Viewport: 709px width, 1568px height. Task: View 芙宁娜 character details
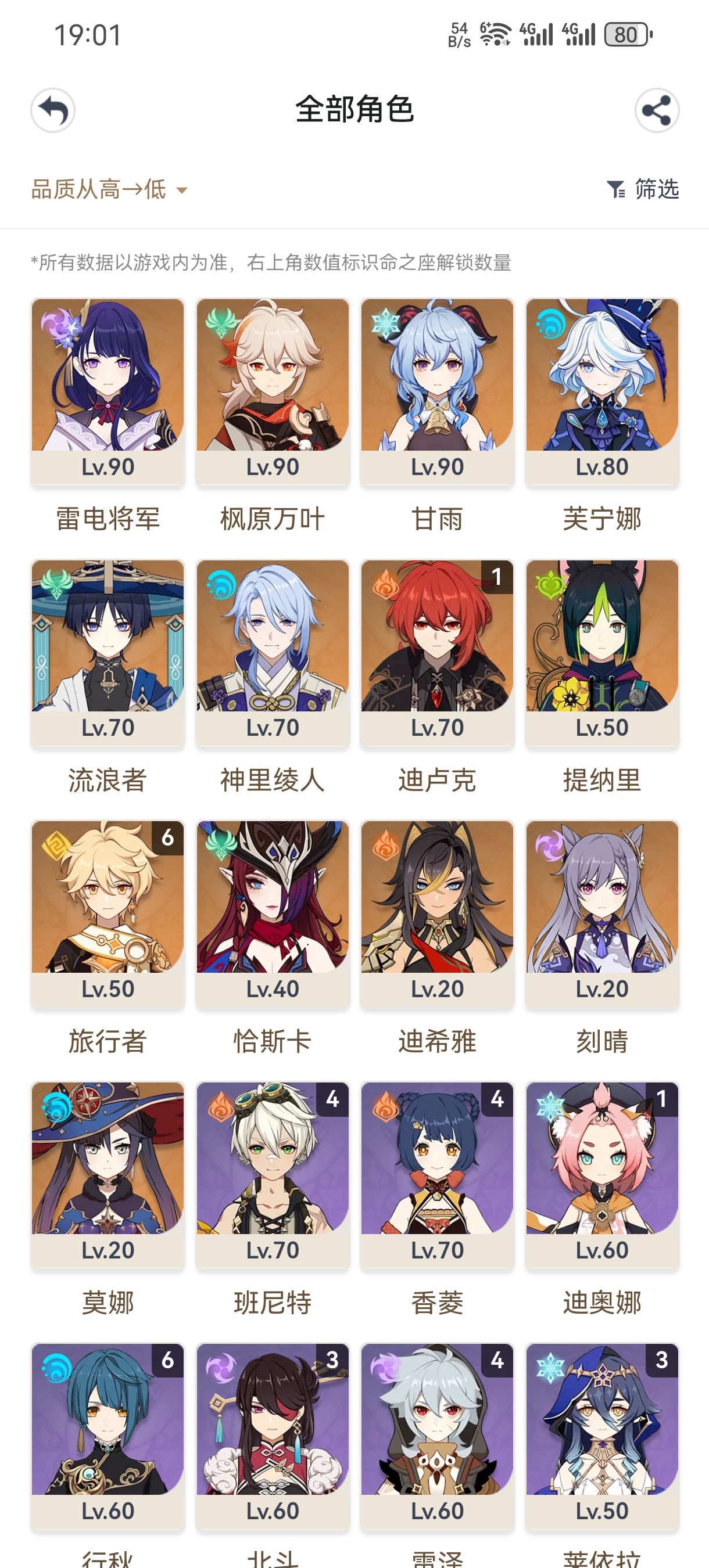(602, 391)
